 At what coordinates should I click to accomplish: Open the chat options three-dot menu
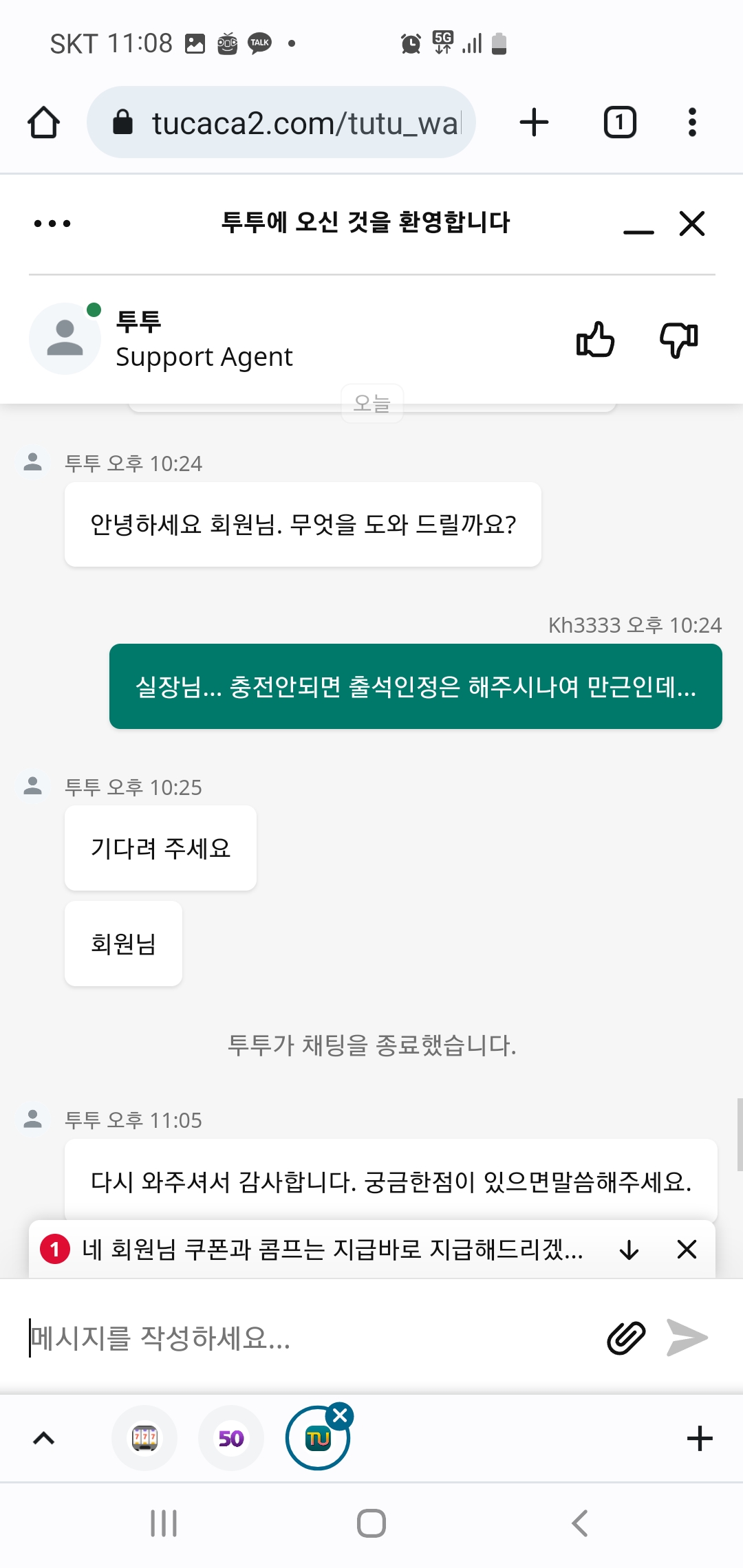click(52, 224)
